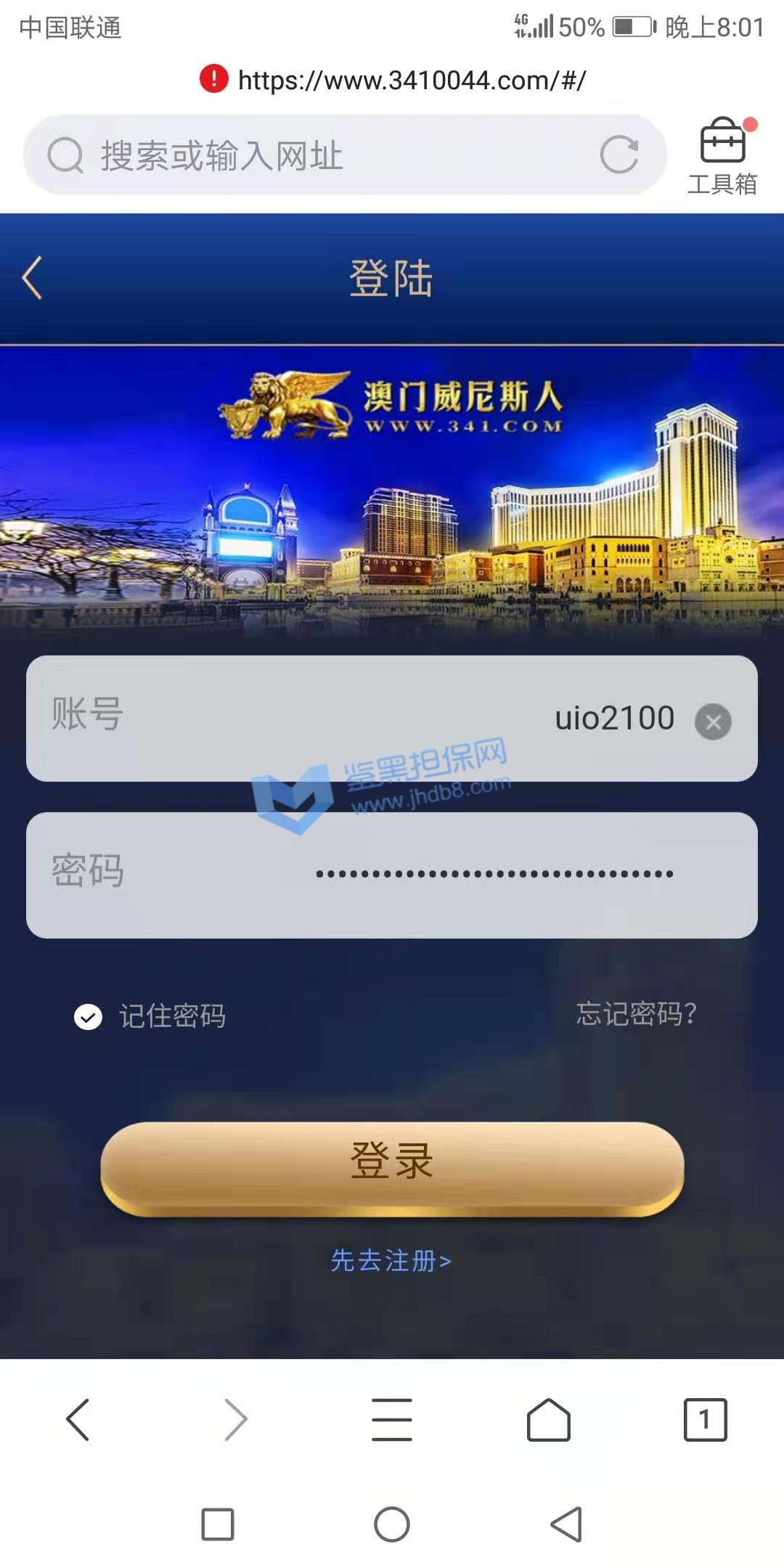The height and width of the screenshot is (1568, 784).
Task: Uncheck 记住密码 remember password
Action: [89, 1017]
